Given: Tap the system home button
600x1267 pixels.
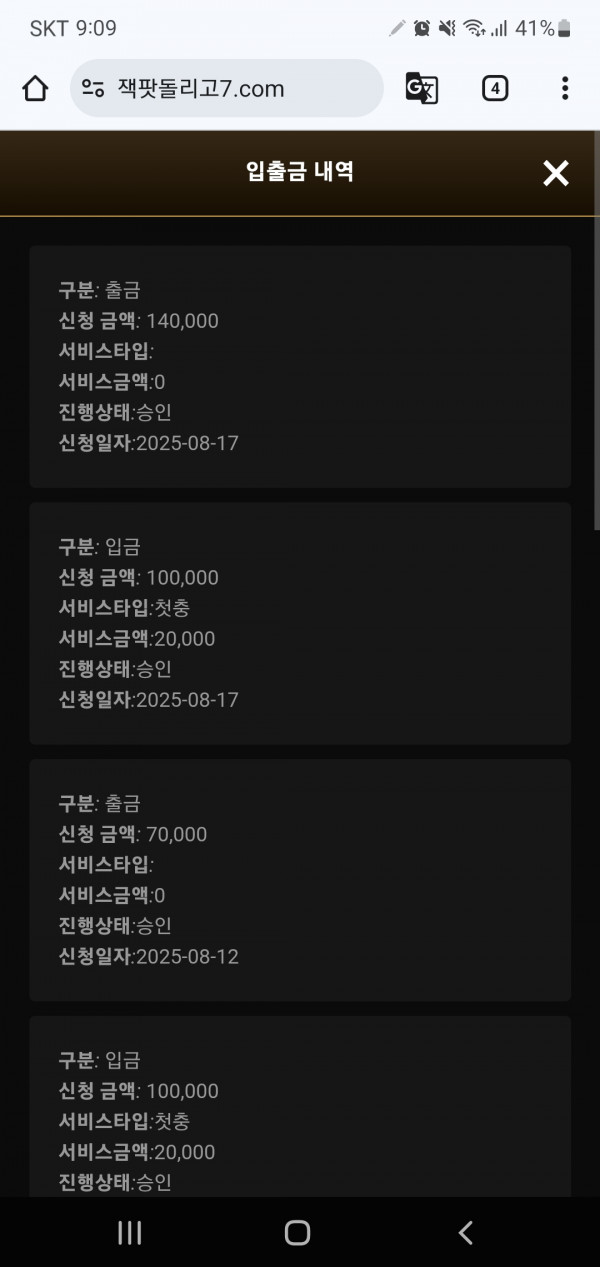Looking at the screenshot, I should pos(297,1232).
